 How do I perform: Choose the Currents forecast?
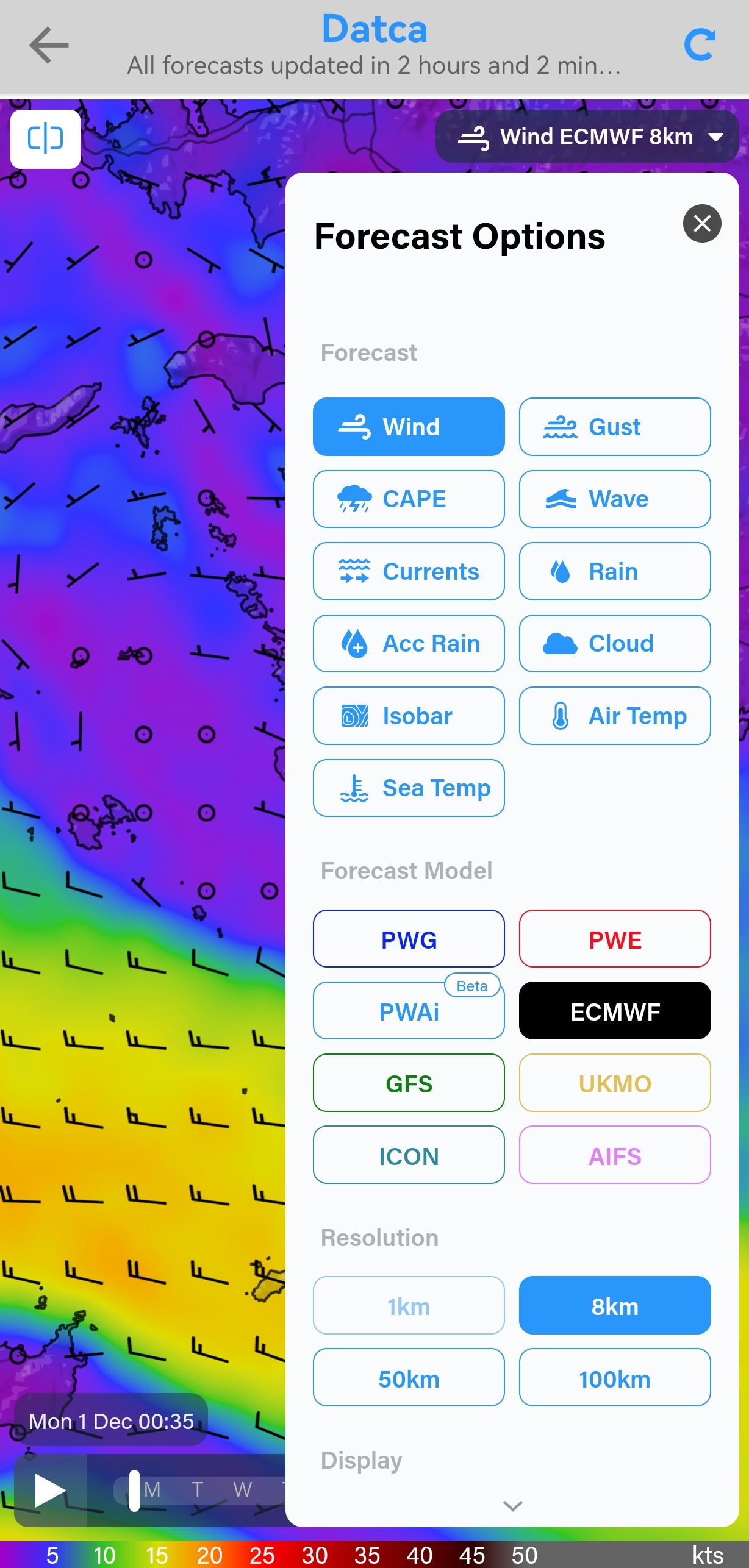(x=409, y=571)
